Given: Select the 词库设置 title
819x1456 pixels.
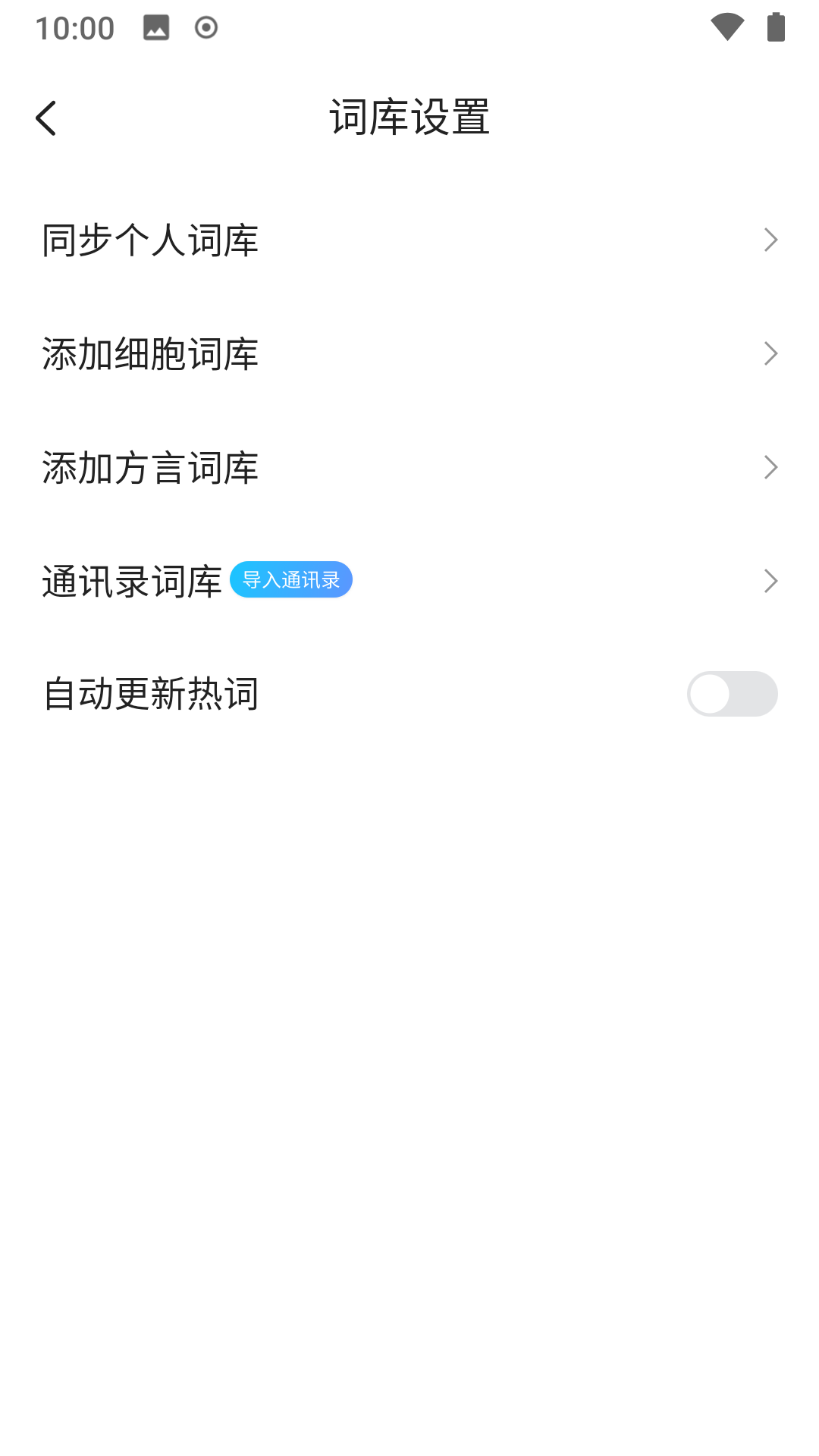Looking at the screenshot, I should pyautogui.click(x=409, y=116).
